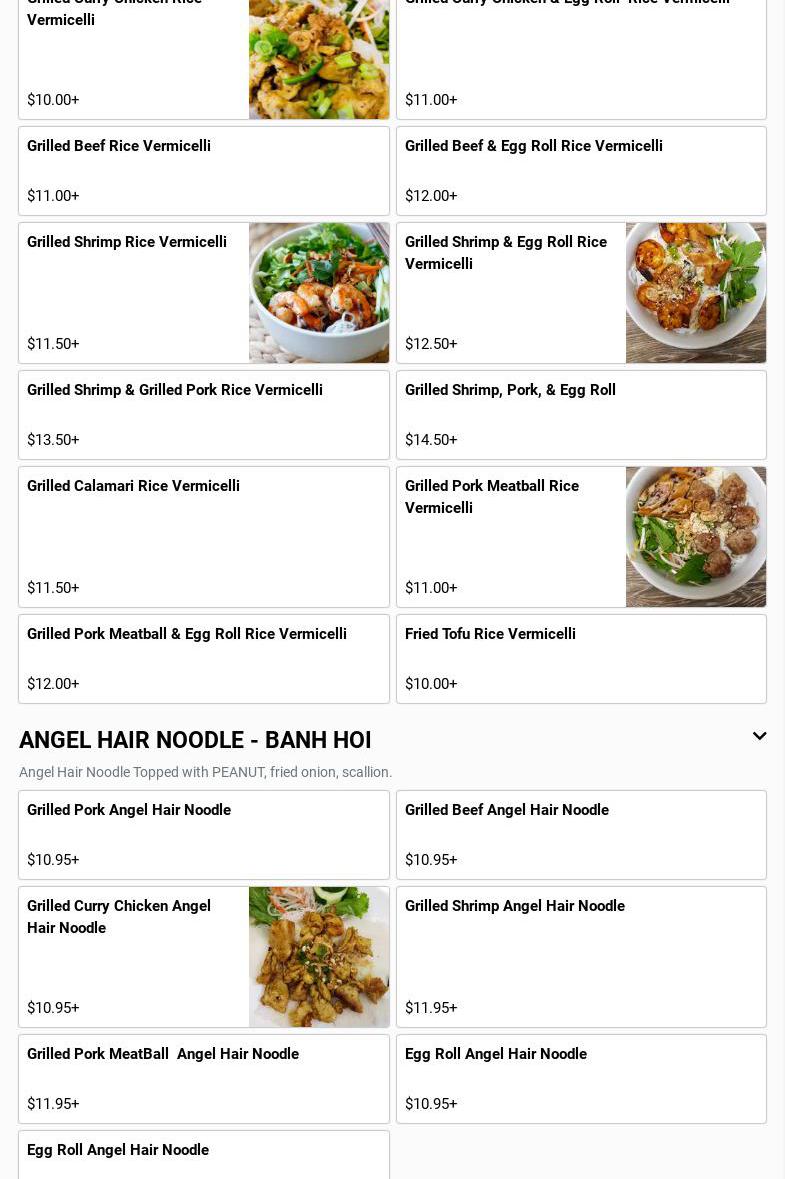Screen dimensions: 785x1179
Task: Choose Grilled Beef Angel Hair Noodle
Action: tap(581, 835)
